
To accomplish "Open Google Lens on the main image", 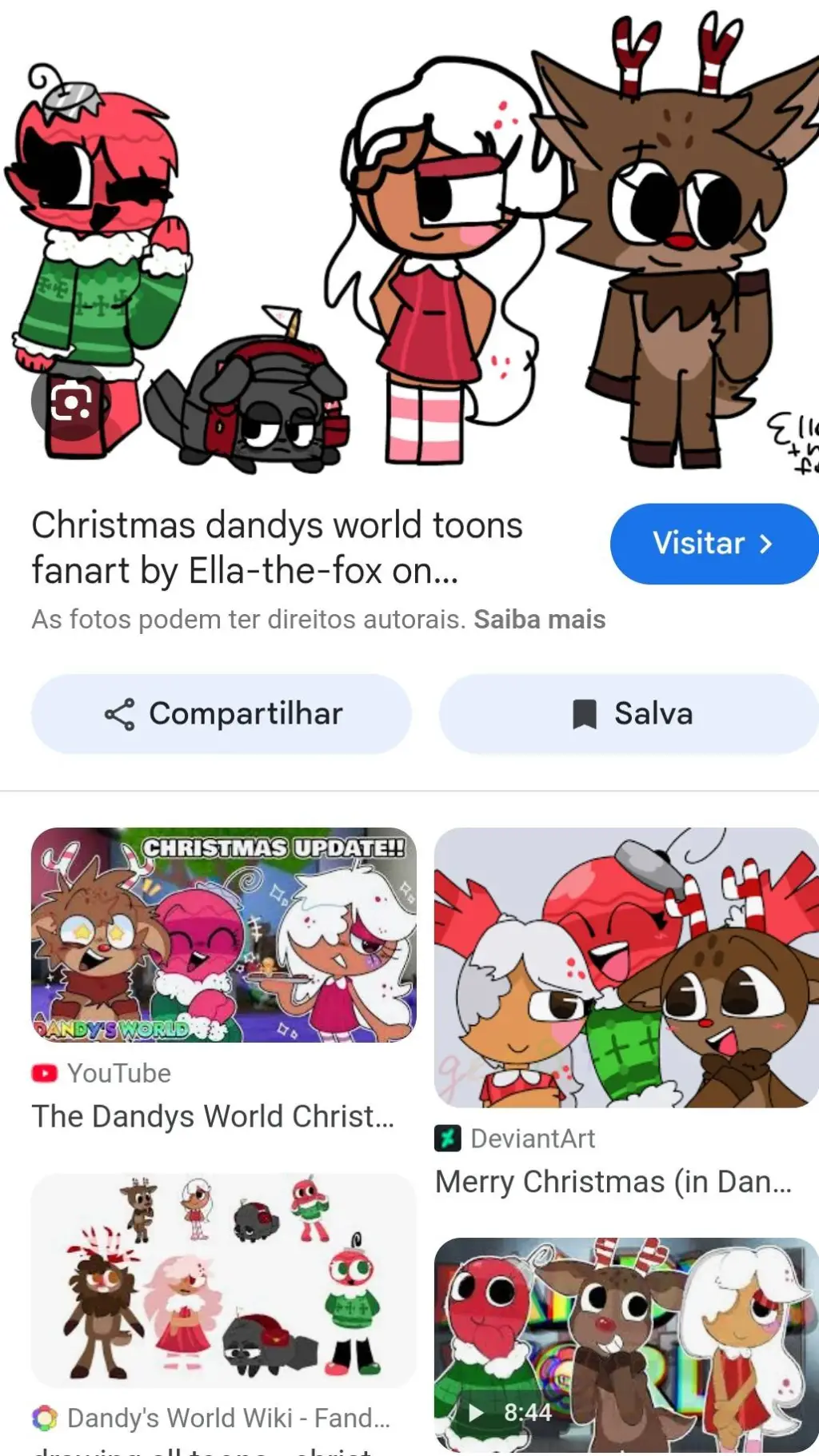I will [70, 401].
